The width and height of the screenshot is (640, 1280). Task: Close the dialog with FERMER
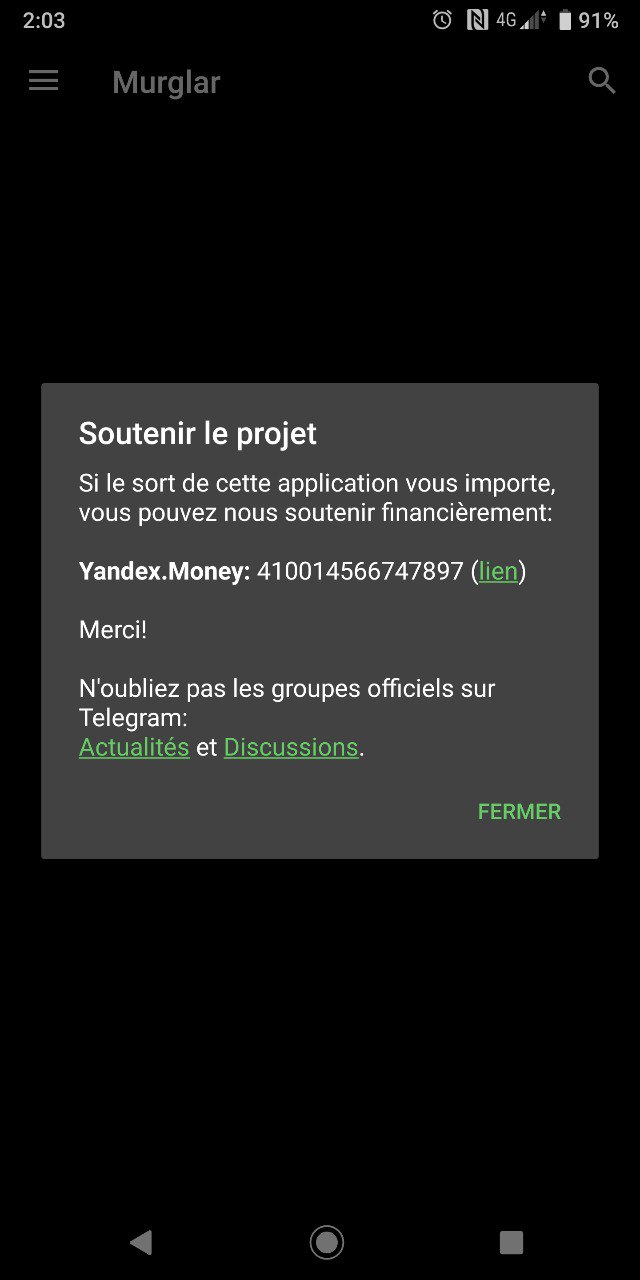pos(519,811)
